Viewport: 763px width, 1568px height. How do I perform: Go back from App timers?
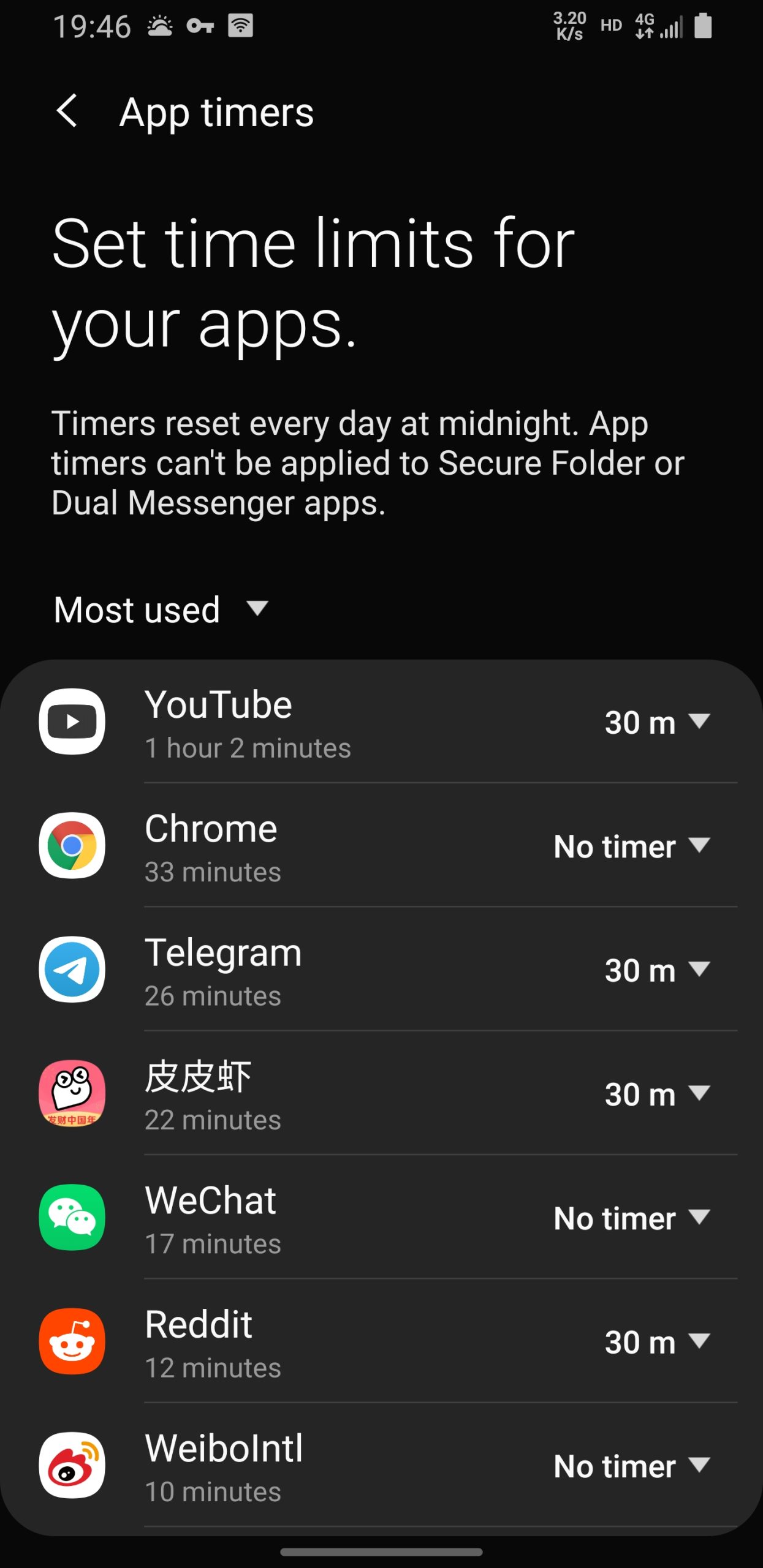(67, 111)
